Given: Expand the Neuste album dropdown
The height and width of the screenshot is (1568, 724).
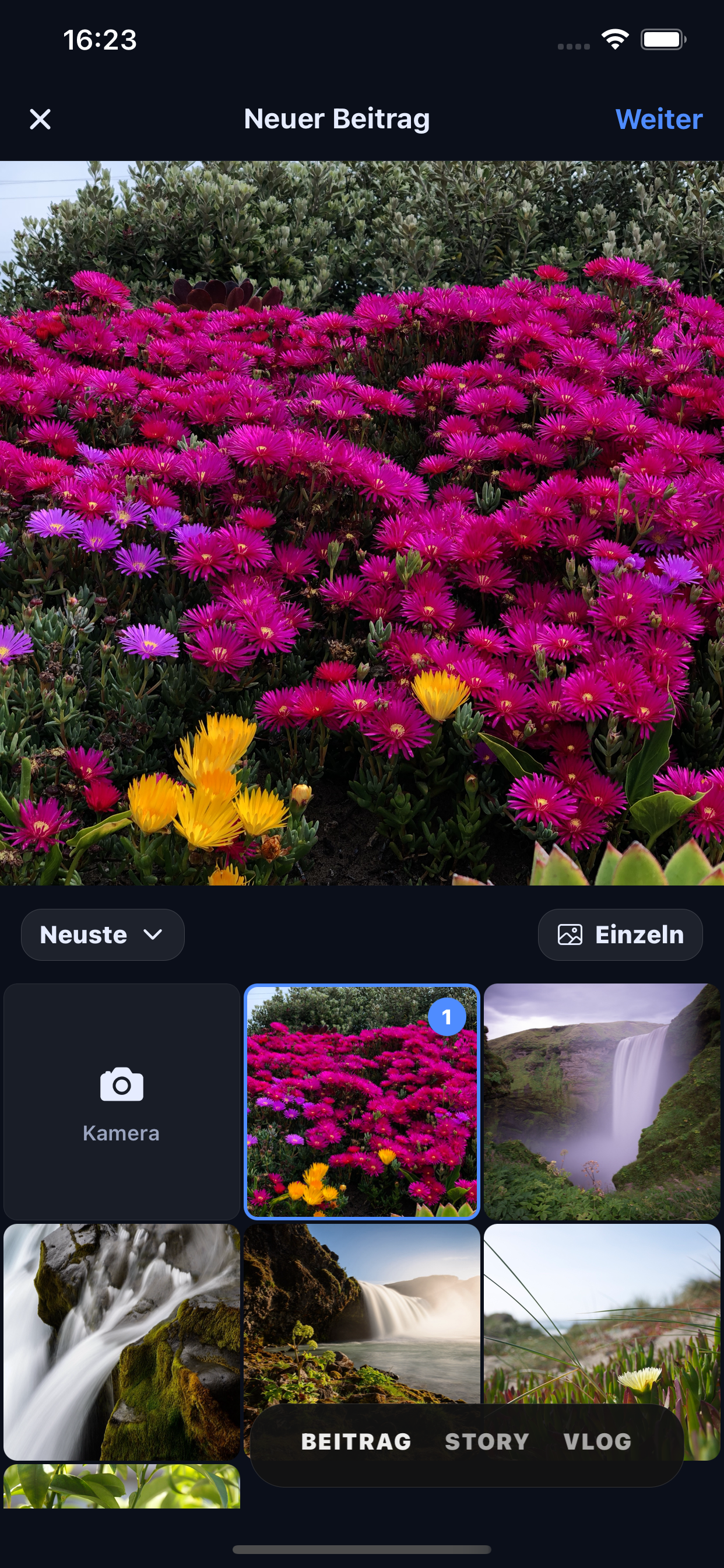Looking at the screenshot, I should tap(102, 935).
